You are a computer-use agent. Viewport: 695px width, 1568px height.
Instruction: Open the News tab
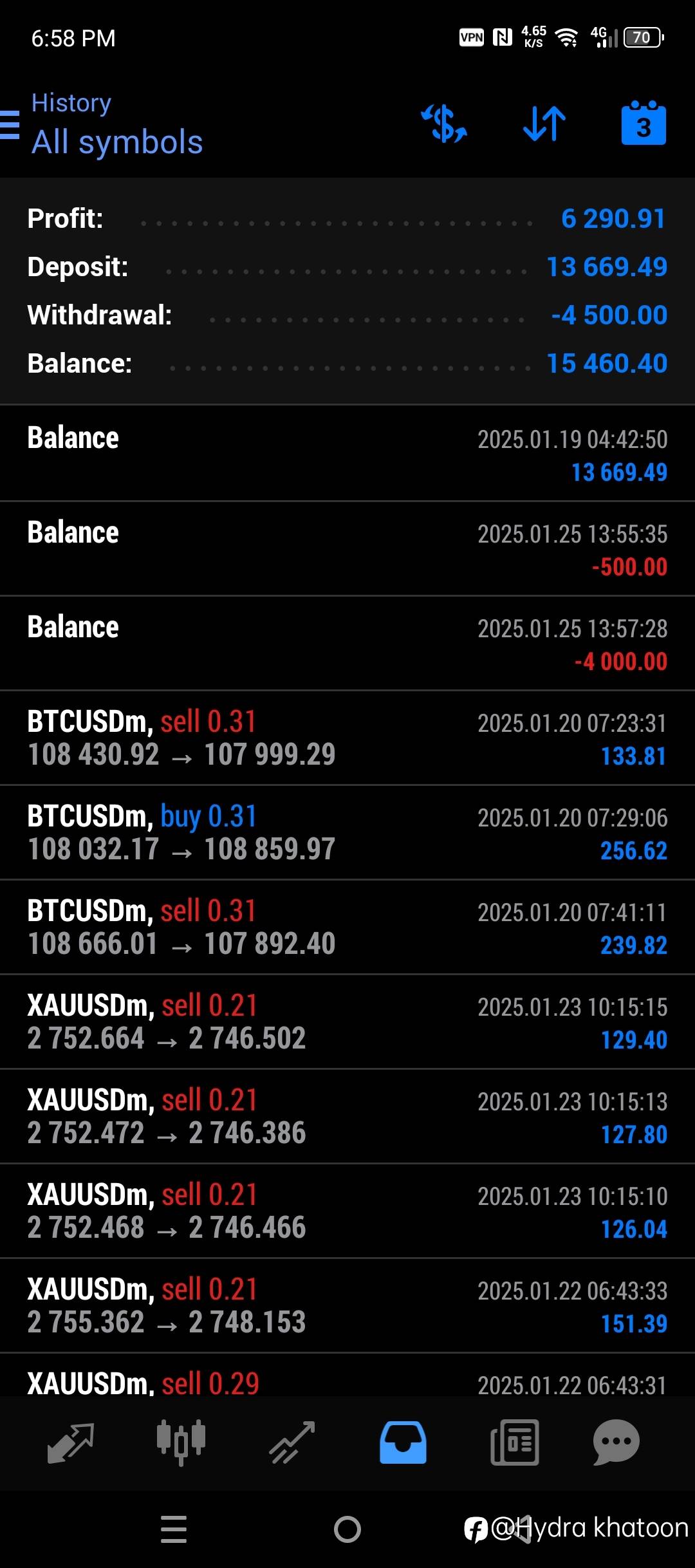click(x=514, y=1442)
